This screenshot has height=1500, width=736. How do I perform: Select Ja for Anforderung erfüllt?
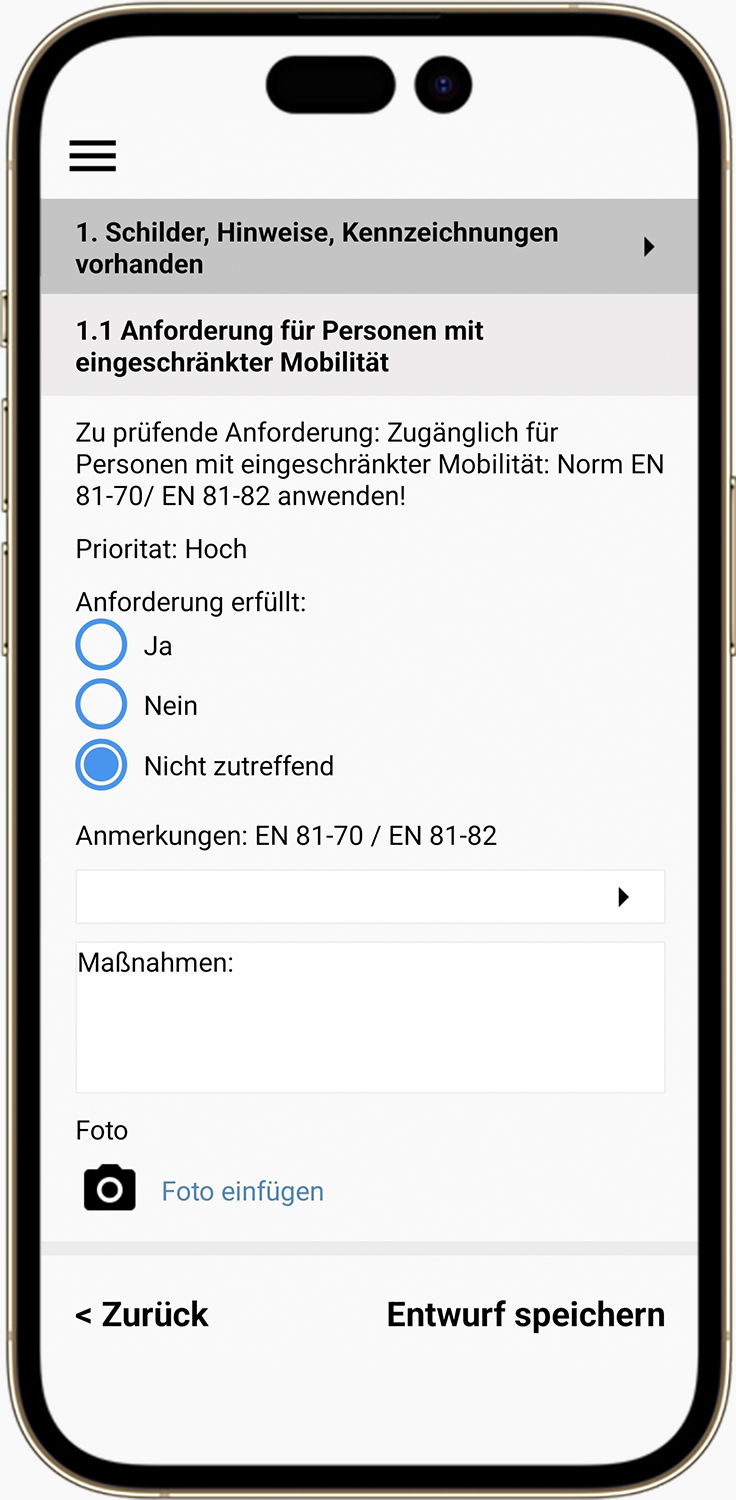[101, 645]
